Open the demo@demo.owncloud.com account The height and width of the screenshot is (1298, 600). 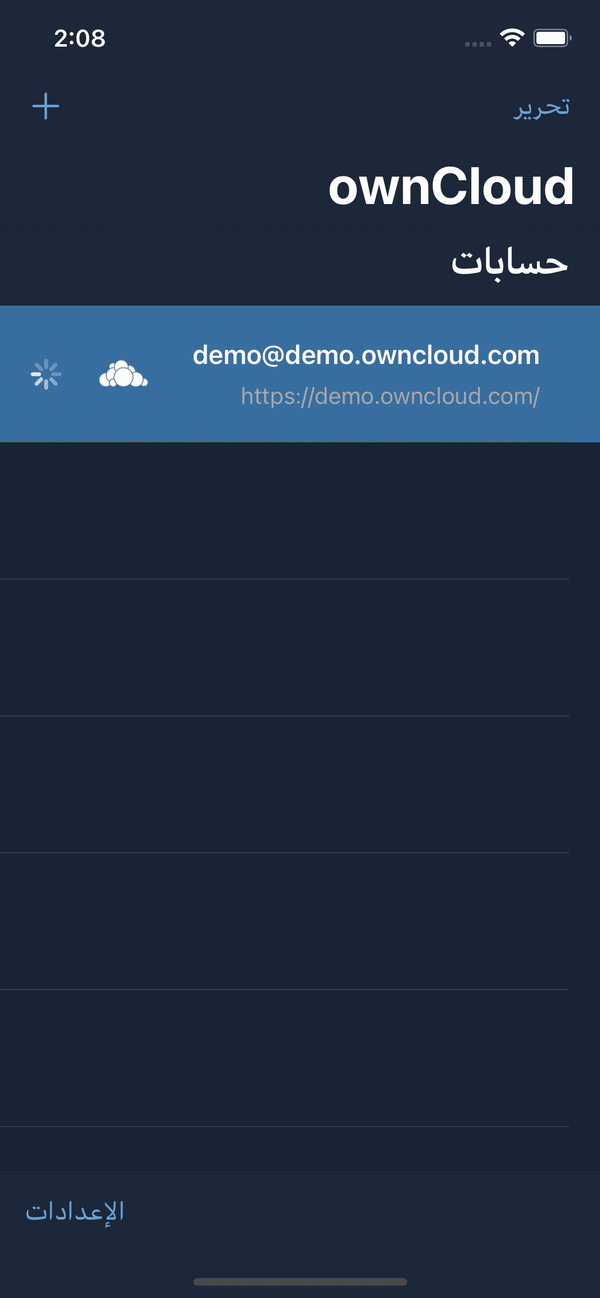click(365, 374)
